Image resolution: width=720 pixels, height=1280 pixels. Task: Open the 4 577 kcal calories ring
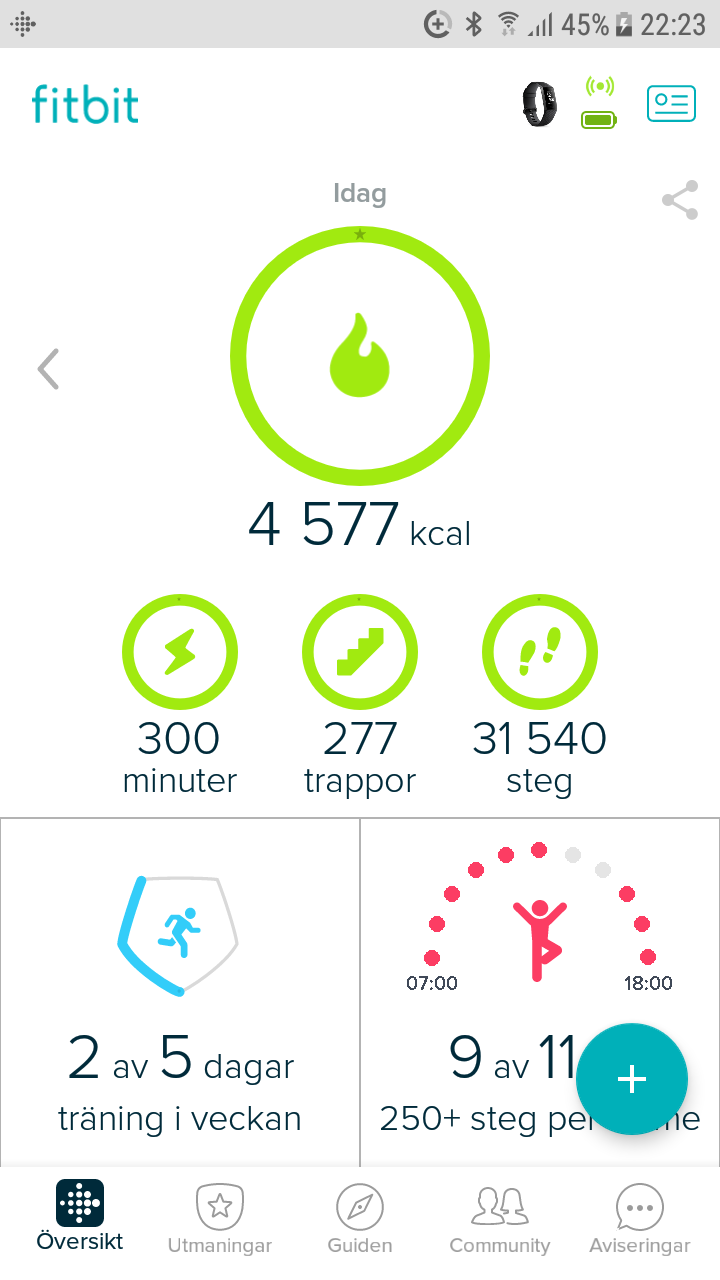click(360, 357)
